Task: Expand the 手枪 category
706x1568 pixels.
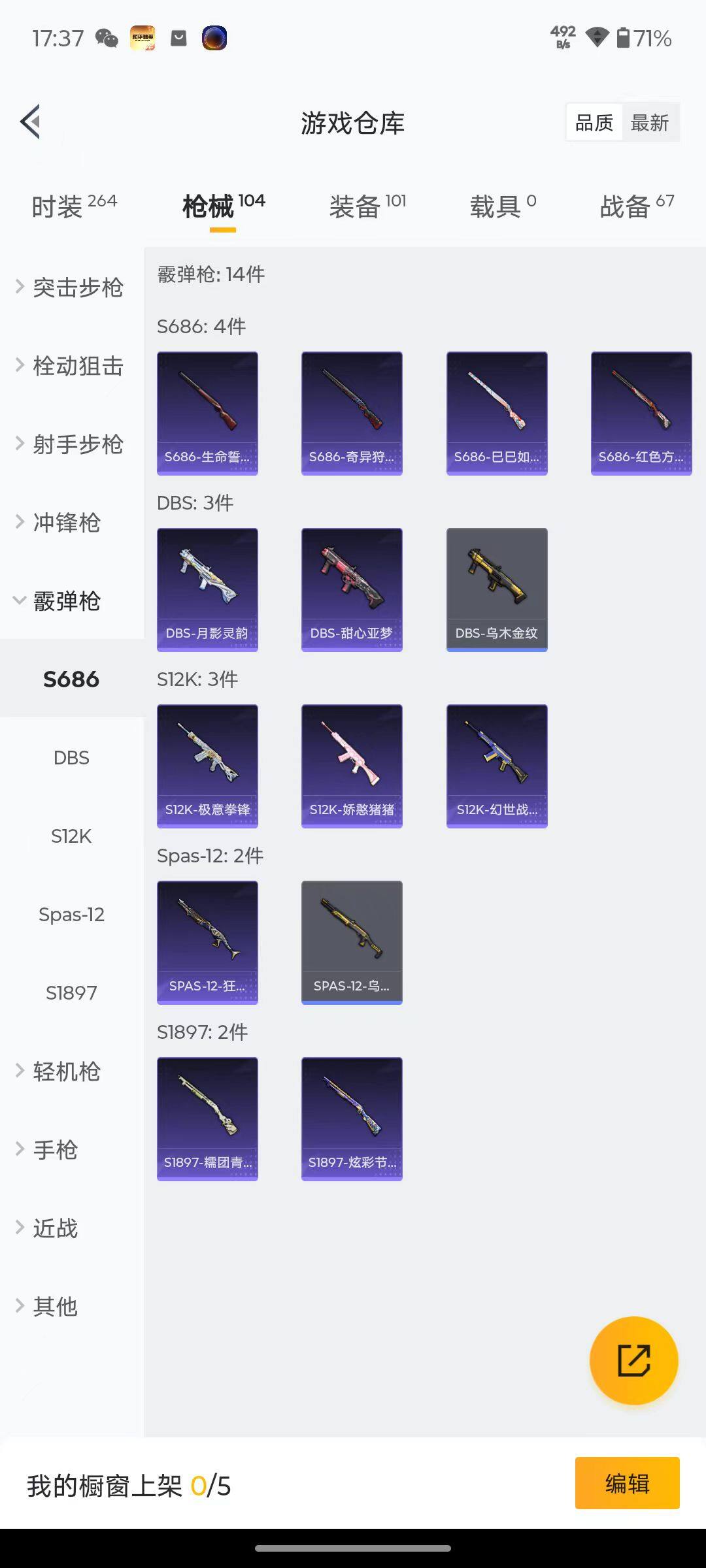Action: (56, 1150)
